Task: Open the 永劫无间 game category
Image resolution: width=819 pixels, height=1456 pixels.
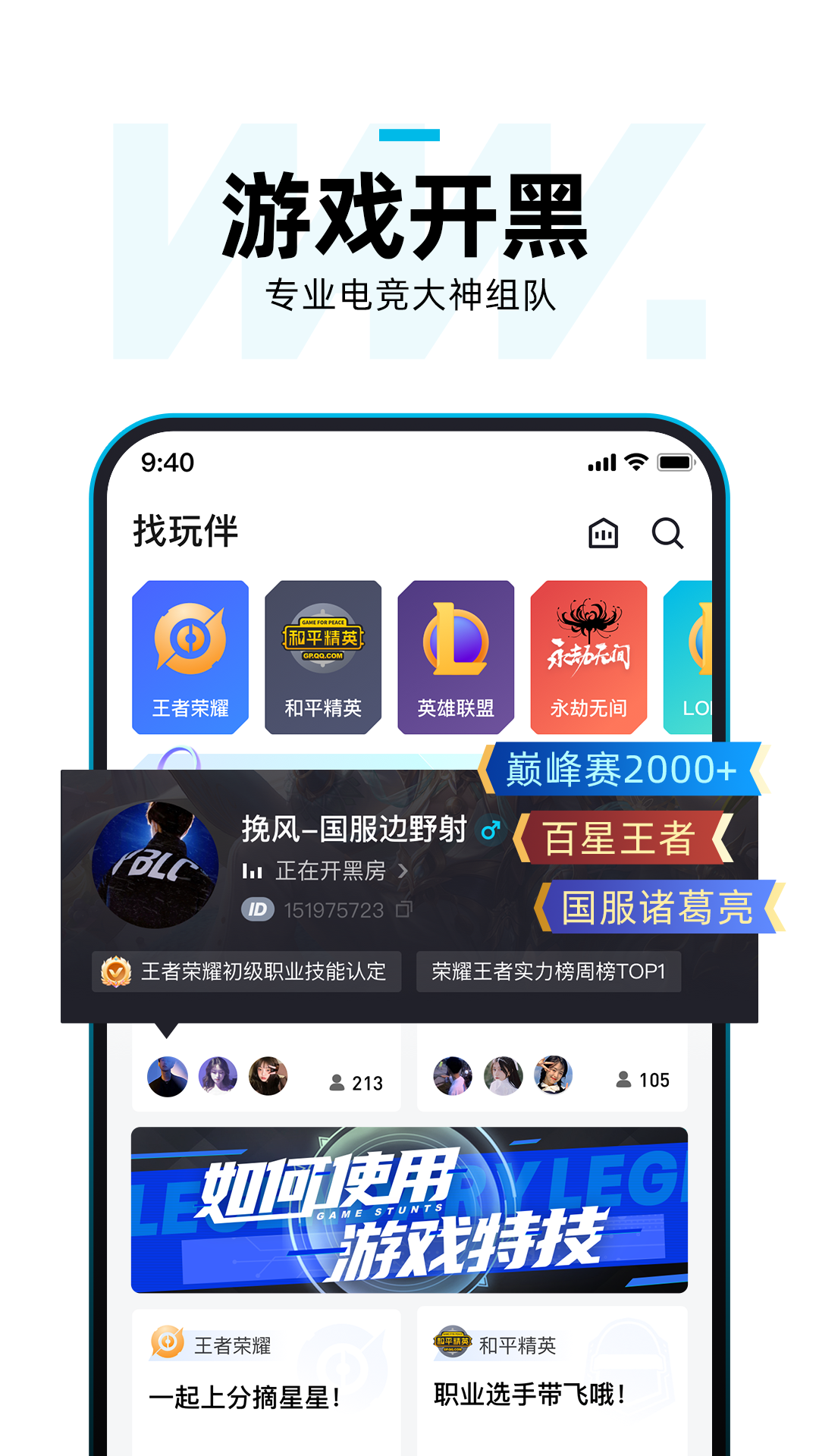Action: pyautogui.click(x=589, y=656)
